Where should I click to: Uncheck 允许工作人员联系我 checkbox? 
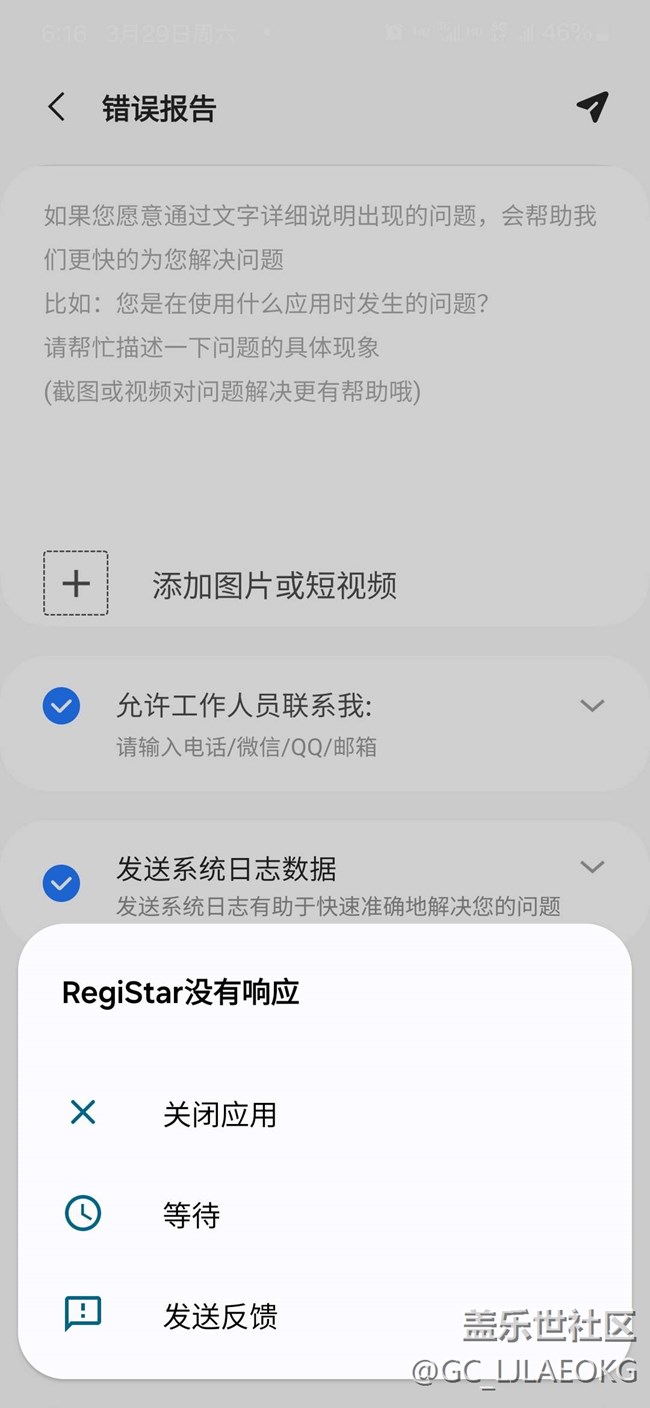61,706
